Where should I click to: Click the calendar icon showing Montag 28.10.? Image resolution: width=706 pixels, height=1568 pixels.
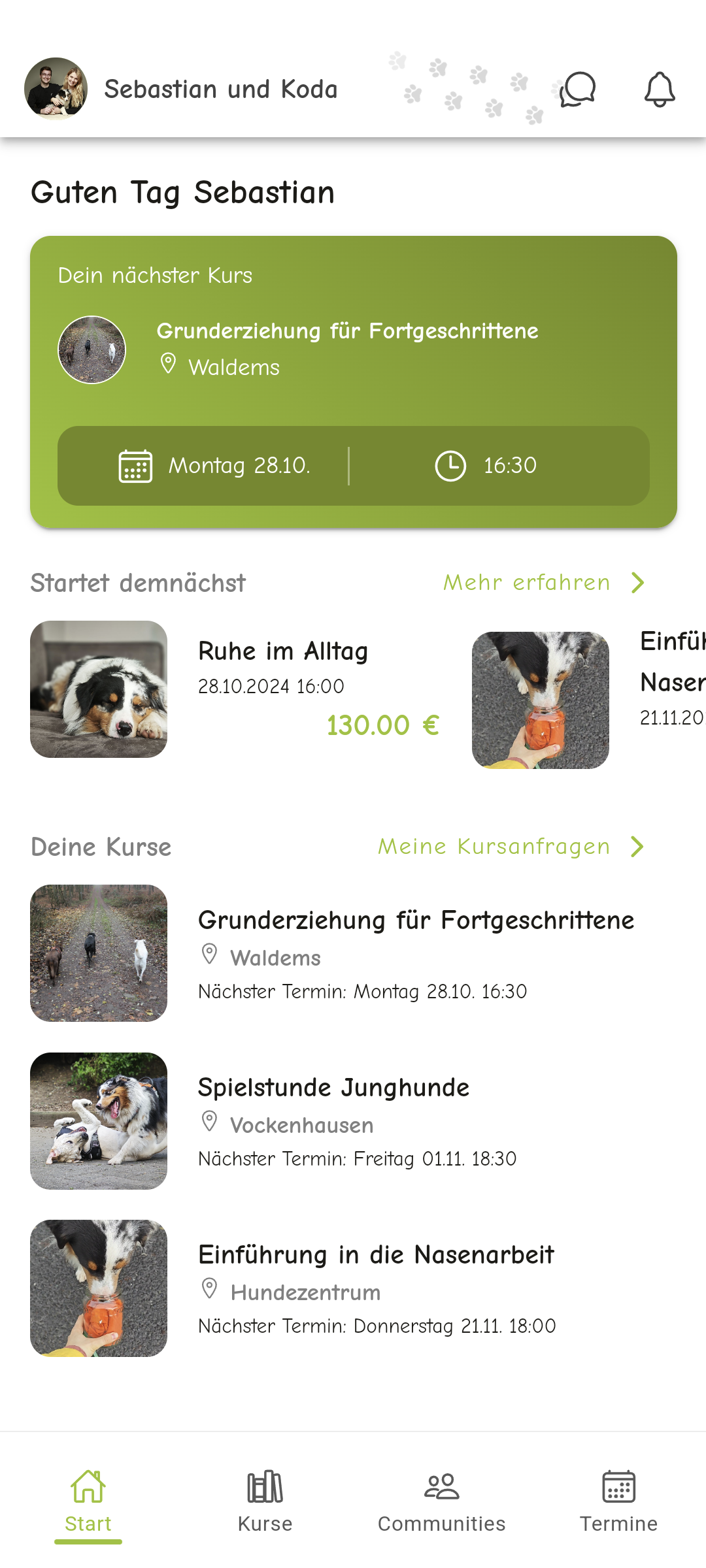pyautogui.click(x=134, y=466)
